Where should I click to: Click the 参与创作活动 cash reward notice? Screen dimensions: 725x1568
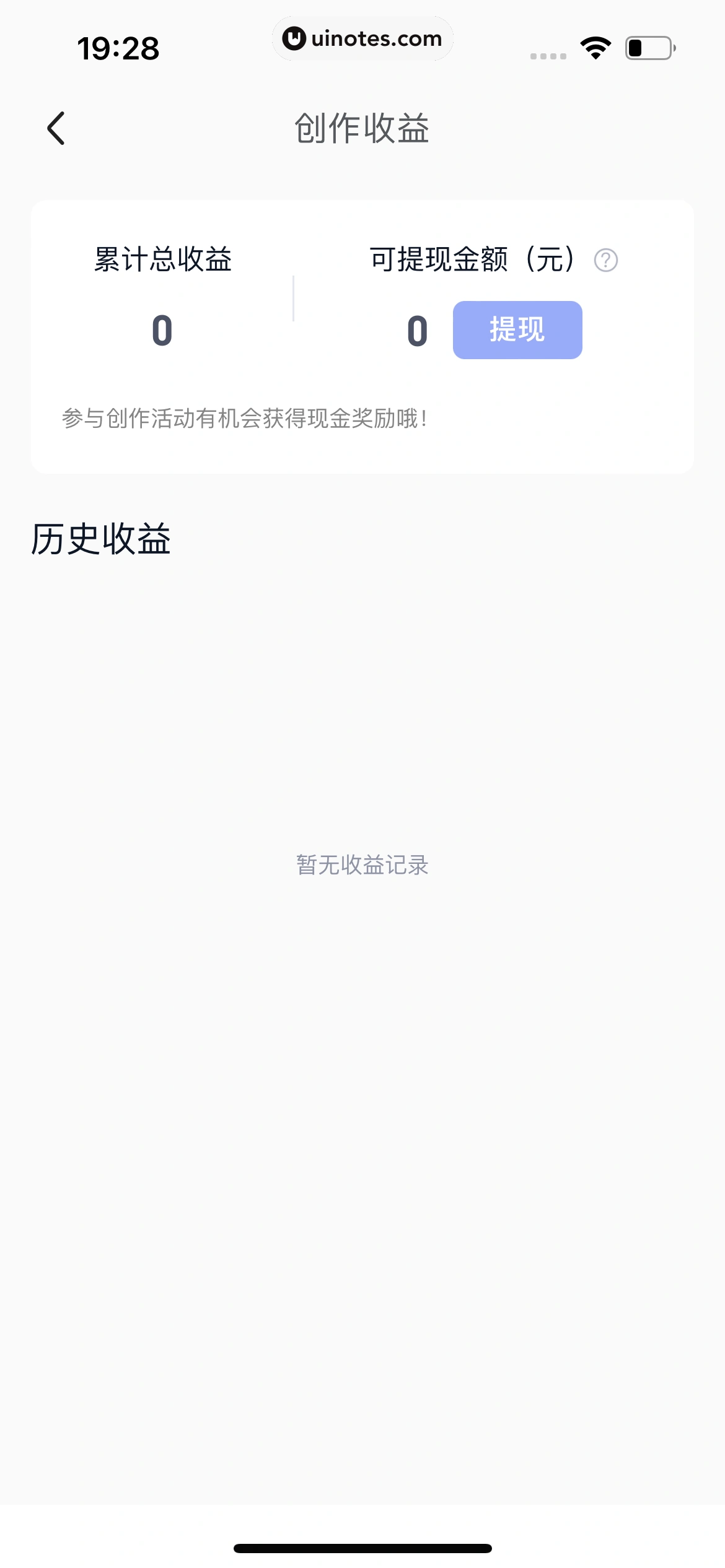244,418
